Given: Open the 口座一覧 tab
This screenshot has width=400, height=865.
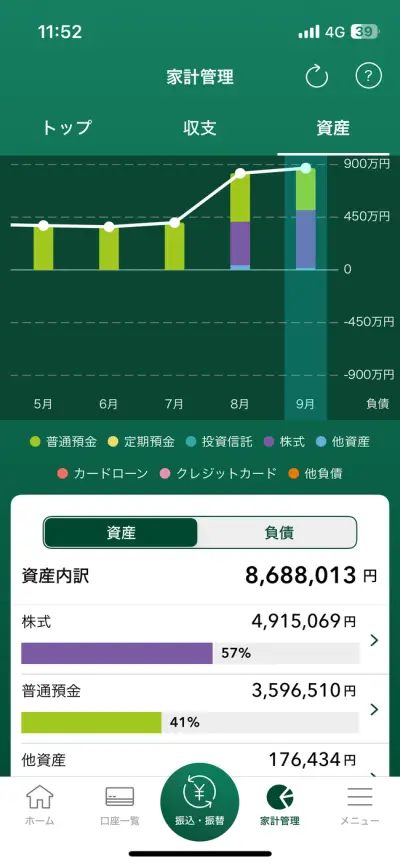Looking at the screenshot, I should pos(120,805).
